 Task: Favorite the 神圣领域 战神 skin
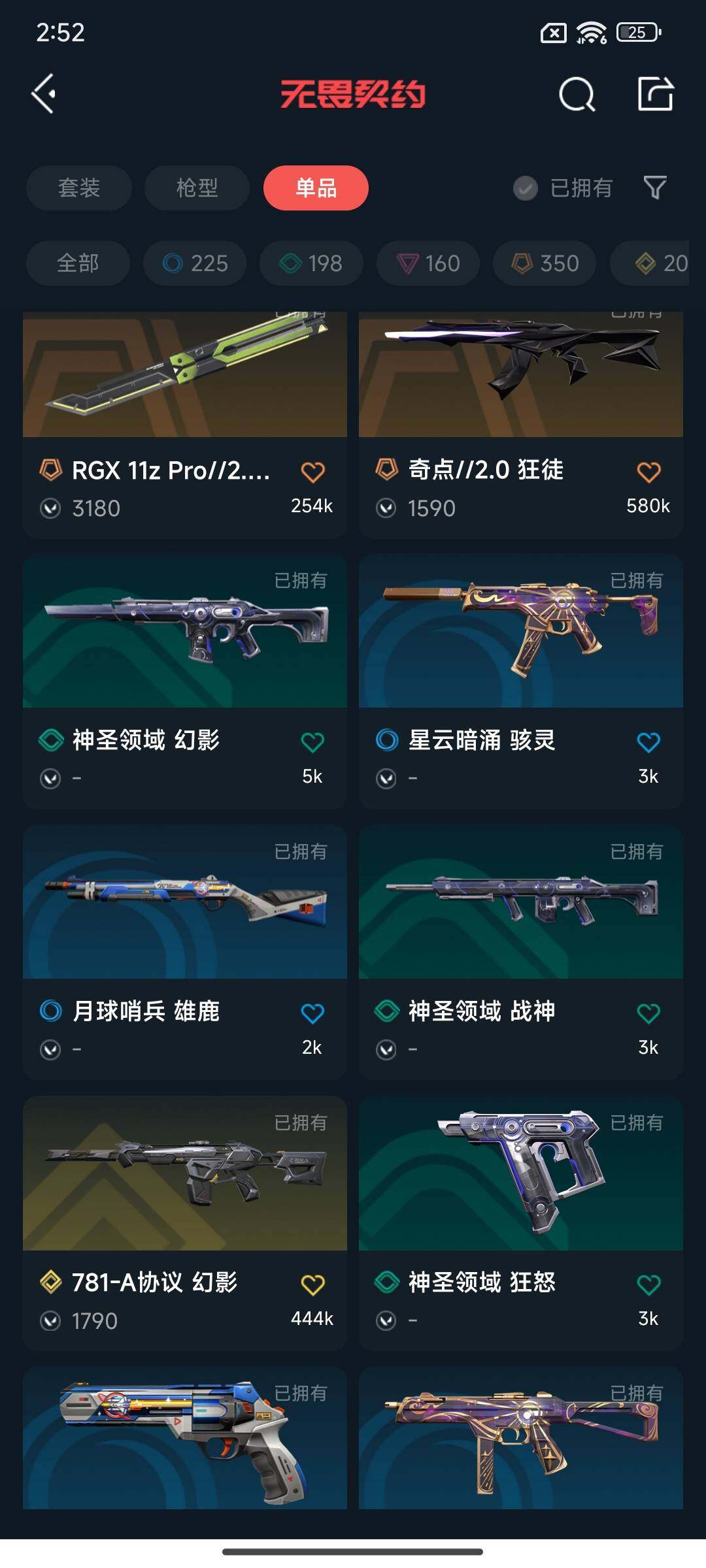[648, 1013]
